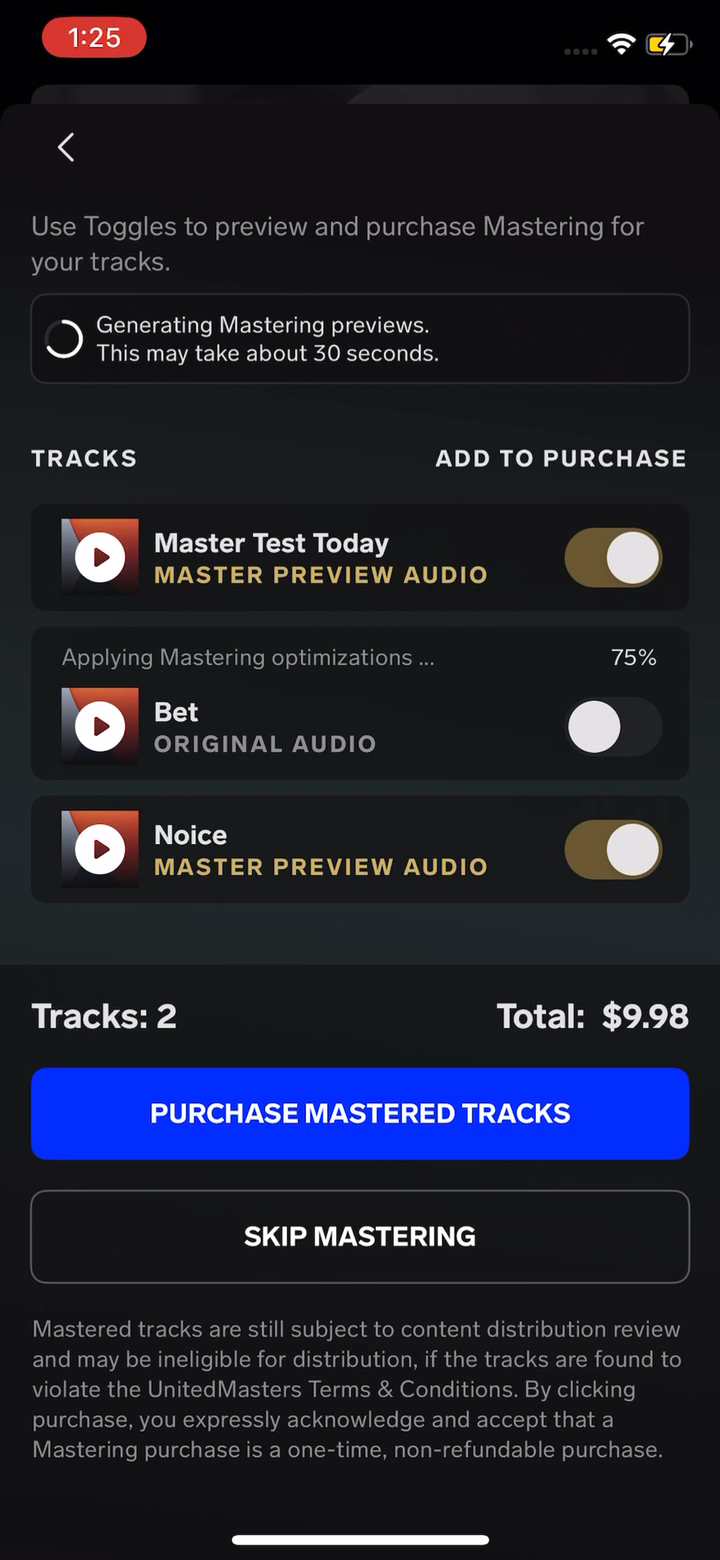The image size is (720, 1560).
Task: Go back using the arrow
Action: [66, 148]
